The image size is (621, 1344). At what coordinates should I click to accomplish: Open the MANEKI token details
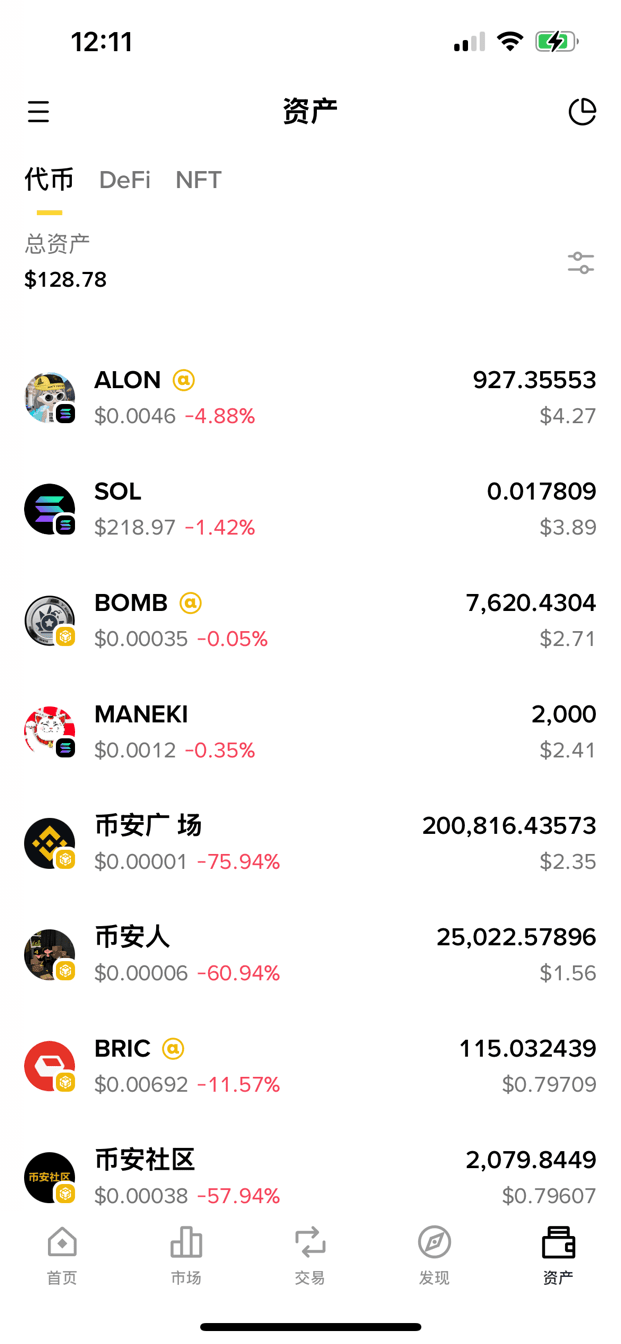pyautogui.click(x=310, y=732)
